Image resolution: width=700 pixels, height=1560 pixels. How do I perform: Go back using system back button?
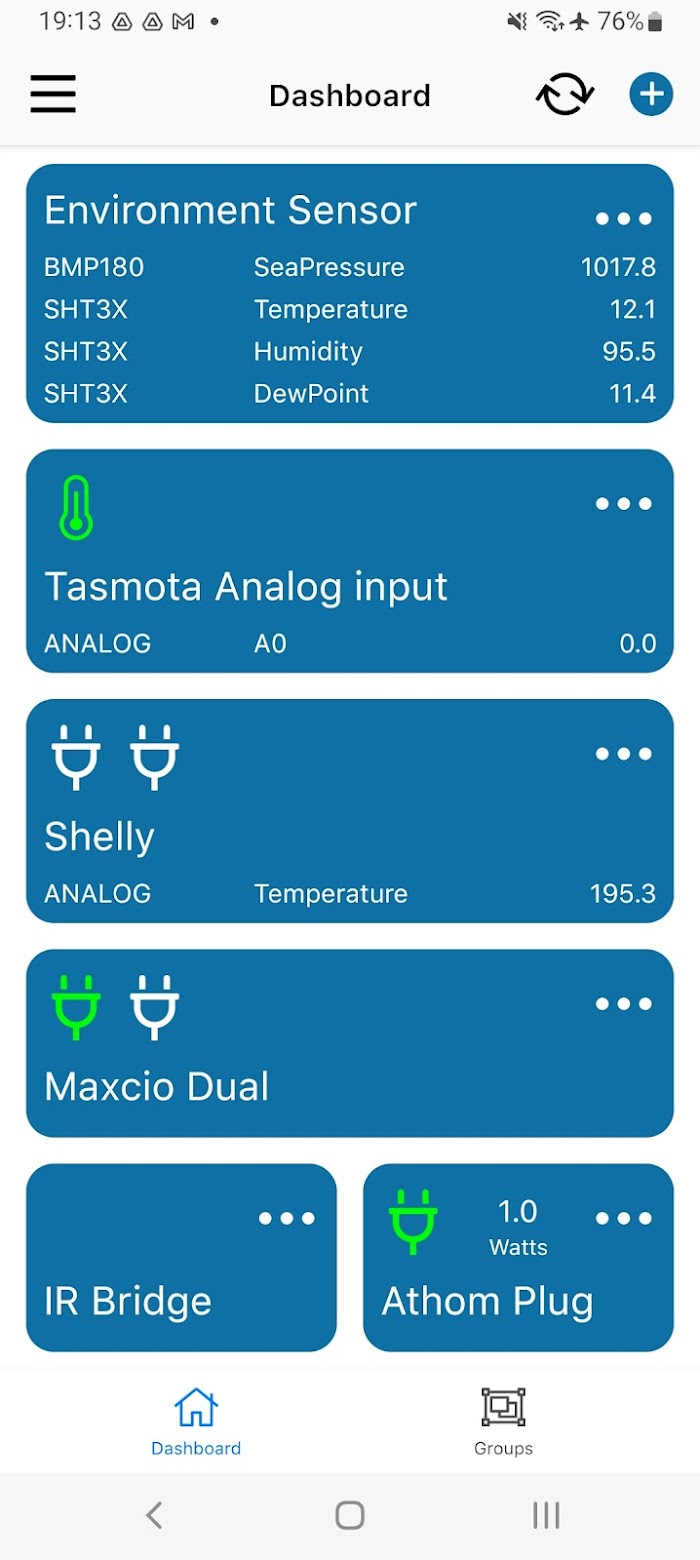point(154,1515)
